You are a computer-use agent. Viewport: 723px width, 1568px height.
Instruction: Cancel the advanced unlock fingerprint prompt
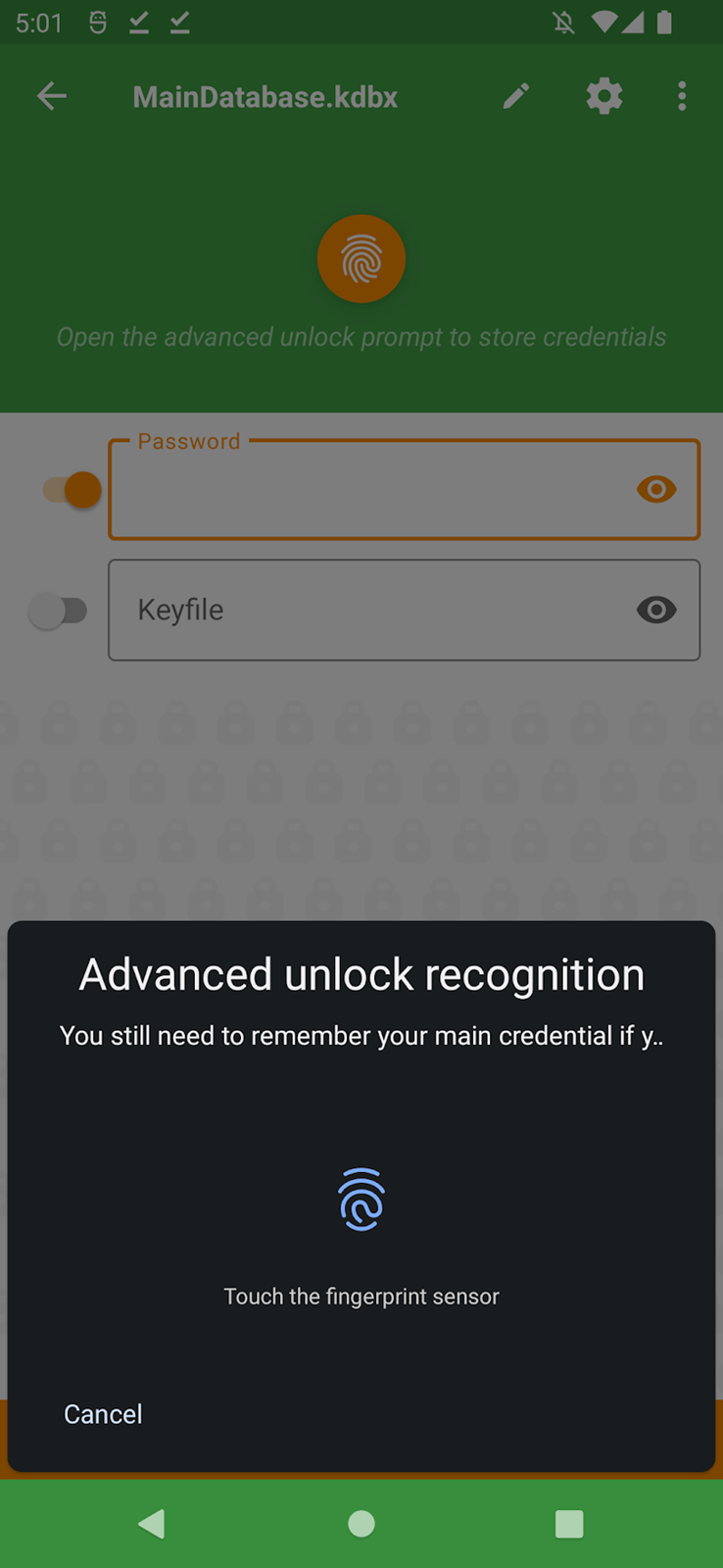(x=103, y=1414)
